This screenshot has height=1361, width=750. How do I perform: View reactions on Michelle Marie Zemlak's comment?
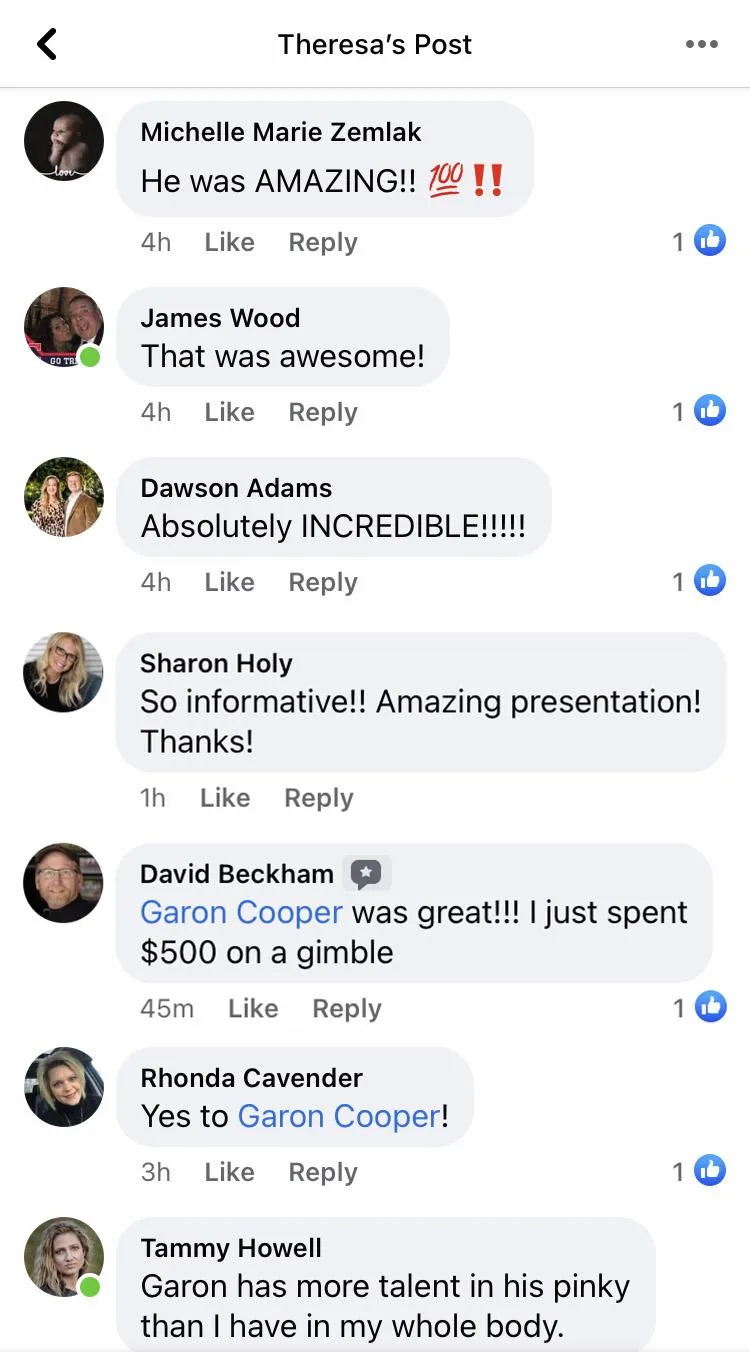pyautogui.click(x=699, y=241)
